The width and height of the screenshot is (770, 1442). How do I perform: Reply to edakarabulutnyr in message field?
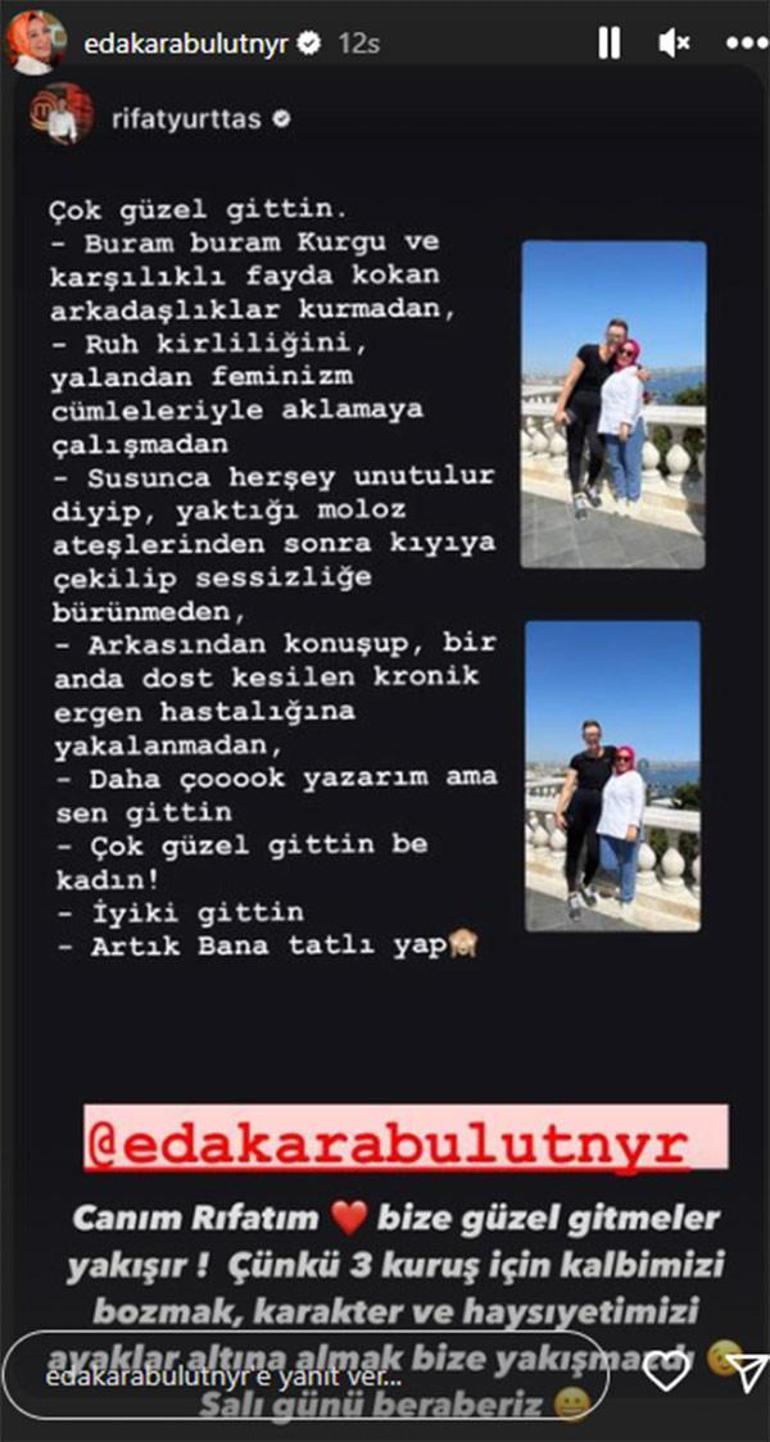[x=300, y=1376]
